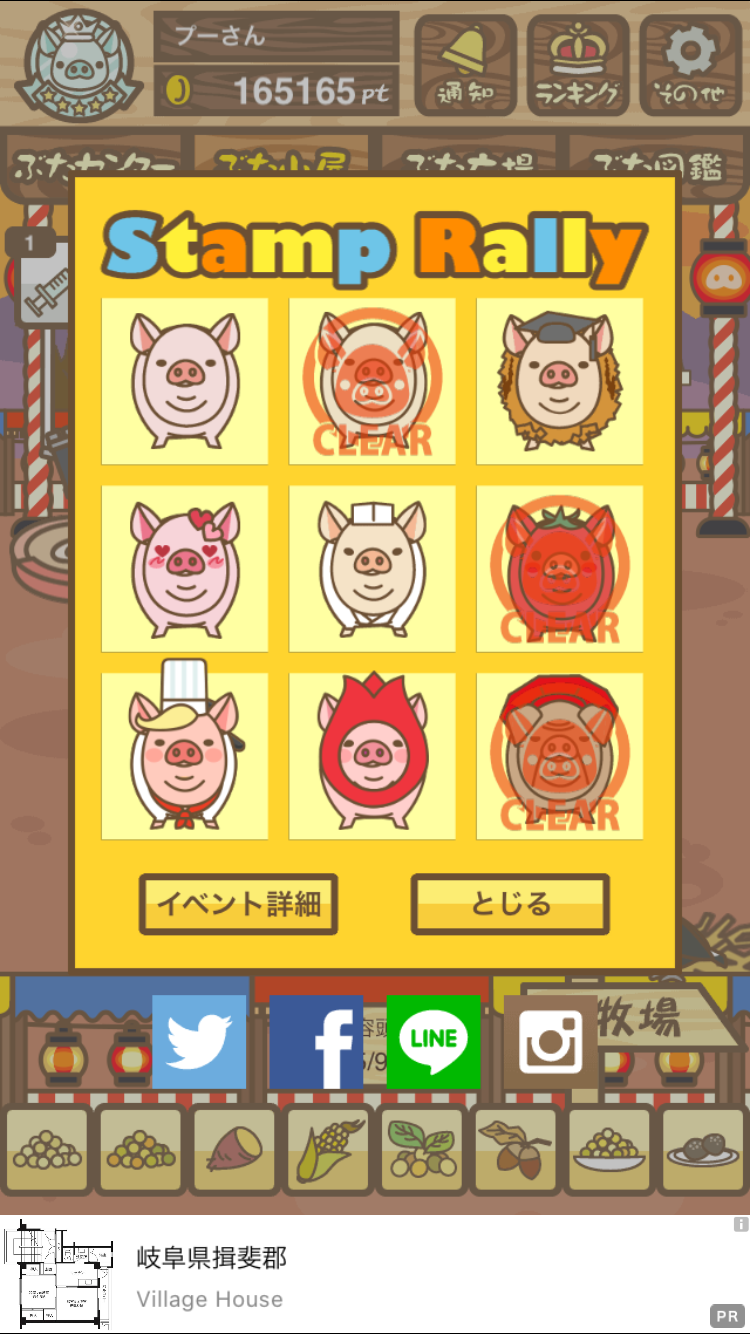
Task: Close the Stamp Rally dialog with とじる
Action: [510, 904]
